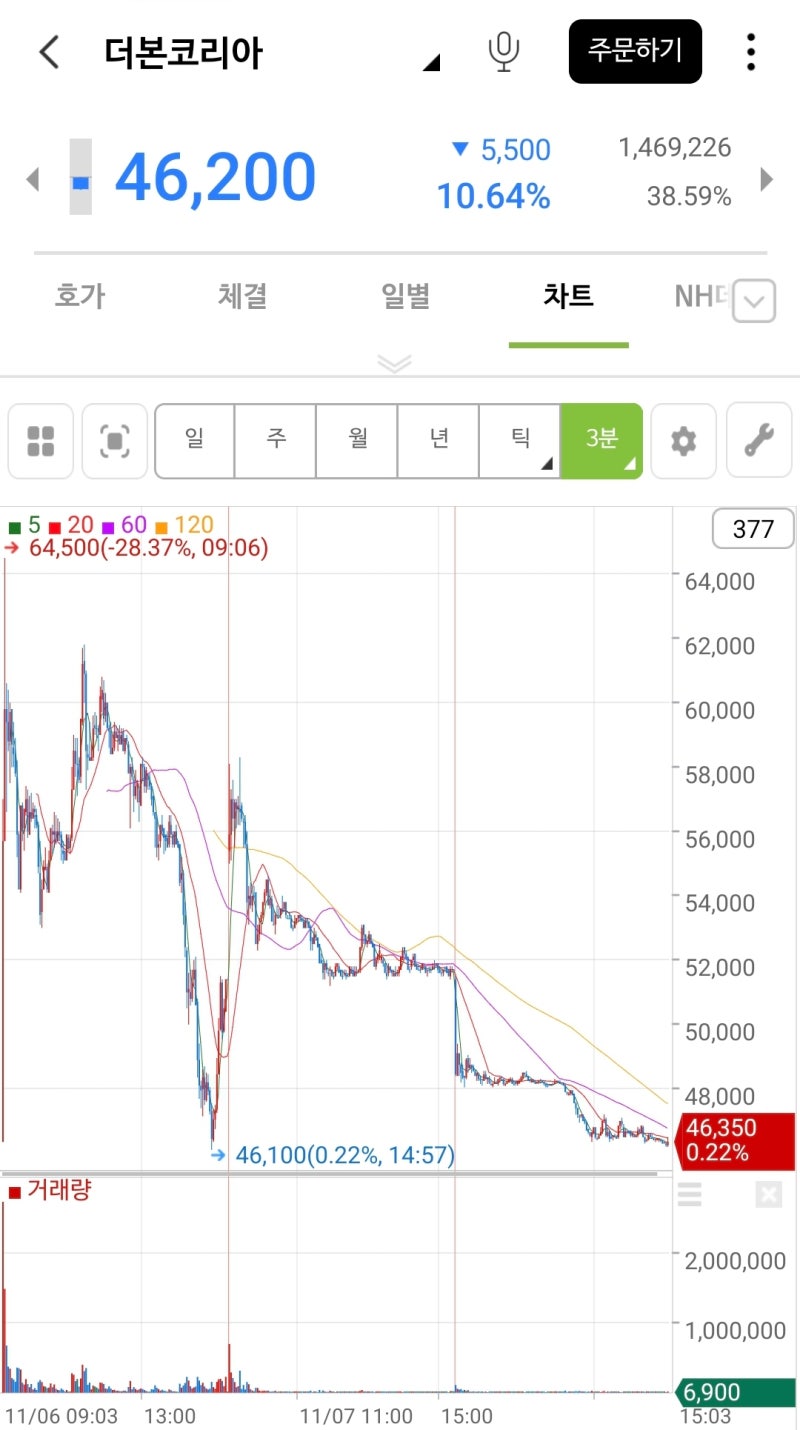
Task: Switch to the 일별 tab
Action: pyautogui.click(x=405, y=296)
